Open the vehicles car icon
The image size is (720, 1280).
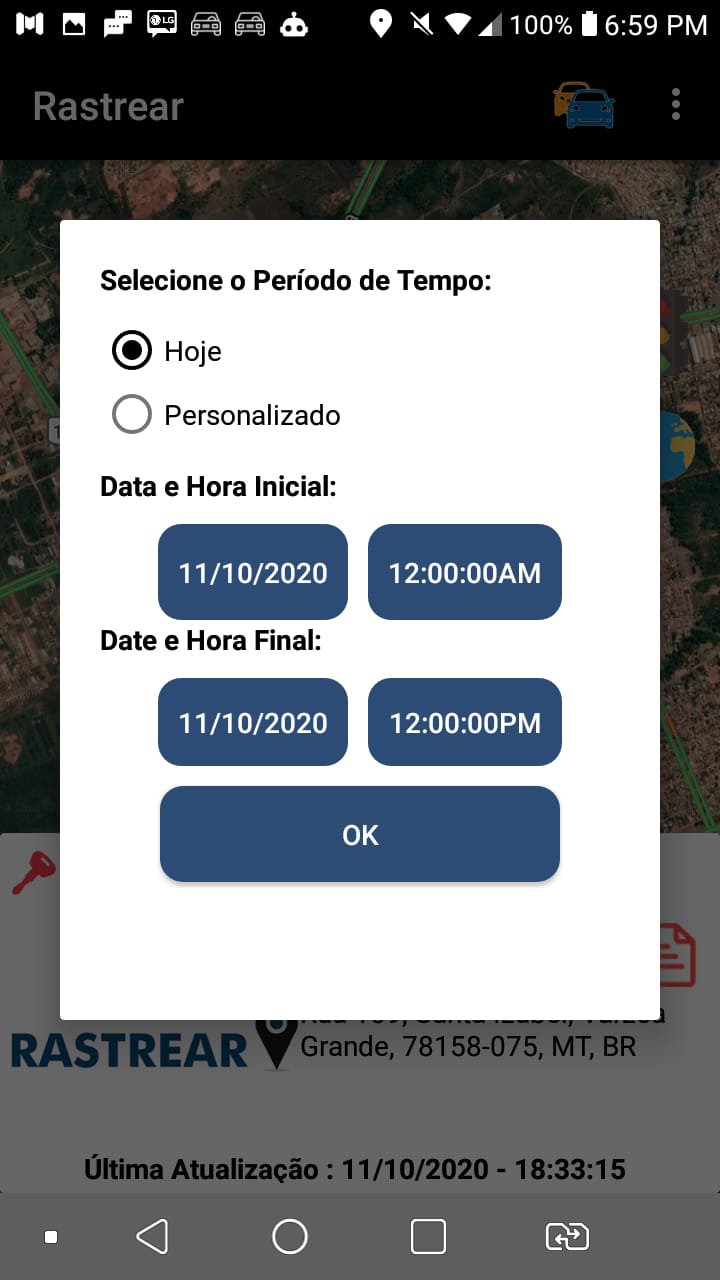point(585,105)
